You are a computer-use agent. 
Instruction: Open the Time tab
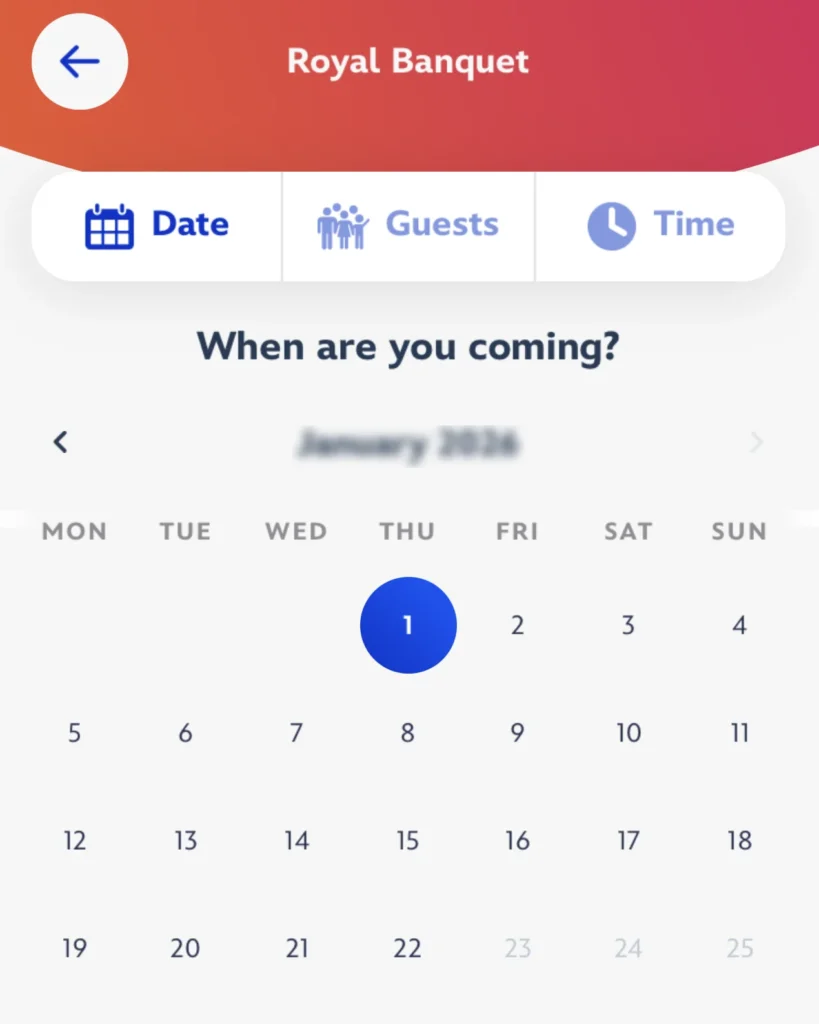(x=660, y=225)
